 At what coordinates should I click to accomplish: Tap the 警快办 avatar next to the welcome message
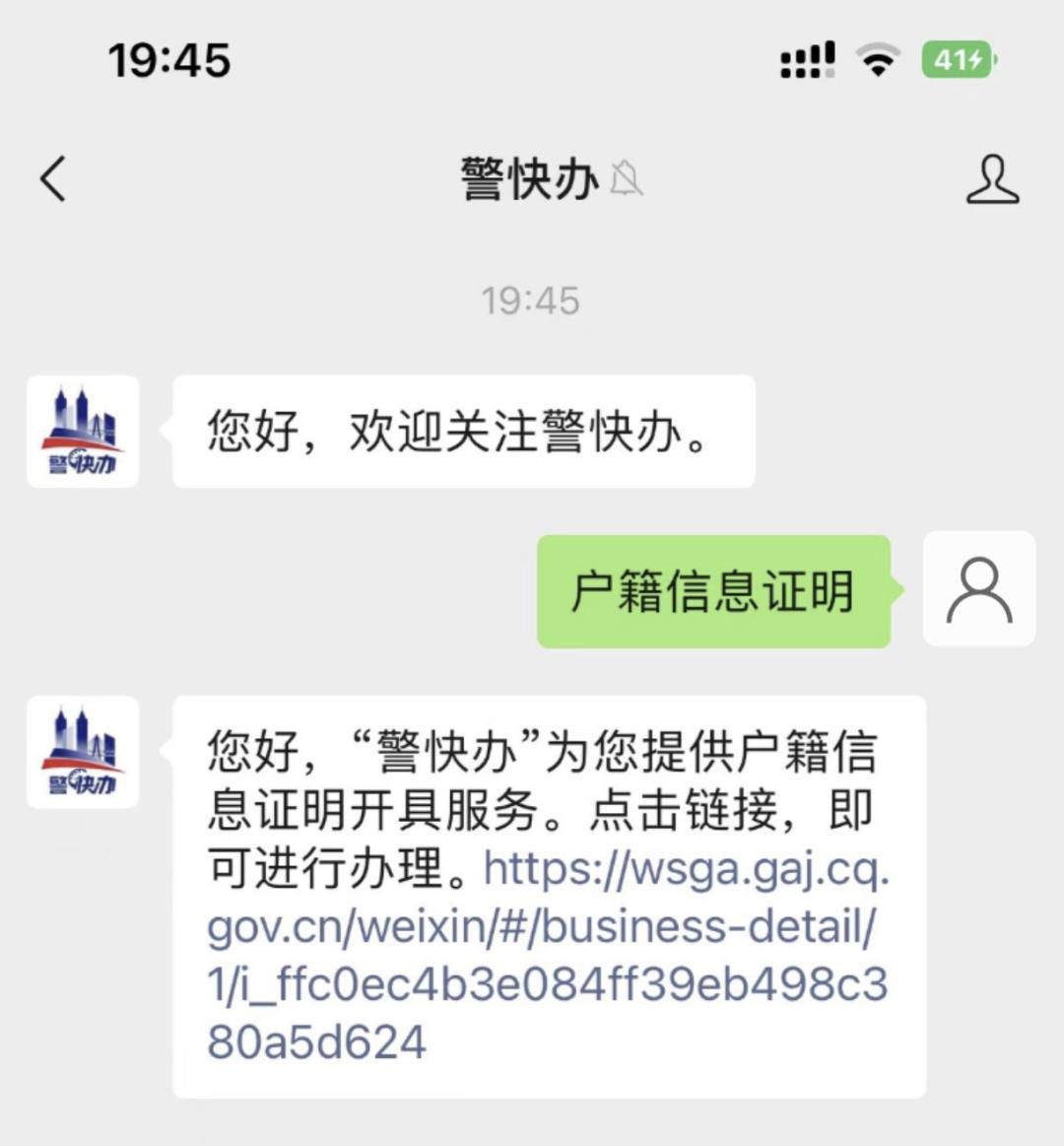point(83,432)
